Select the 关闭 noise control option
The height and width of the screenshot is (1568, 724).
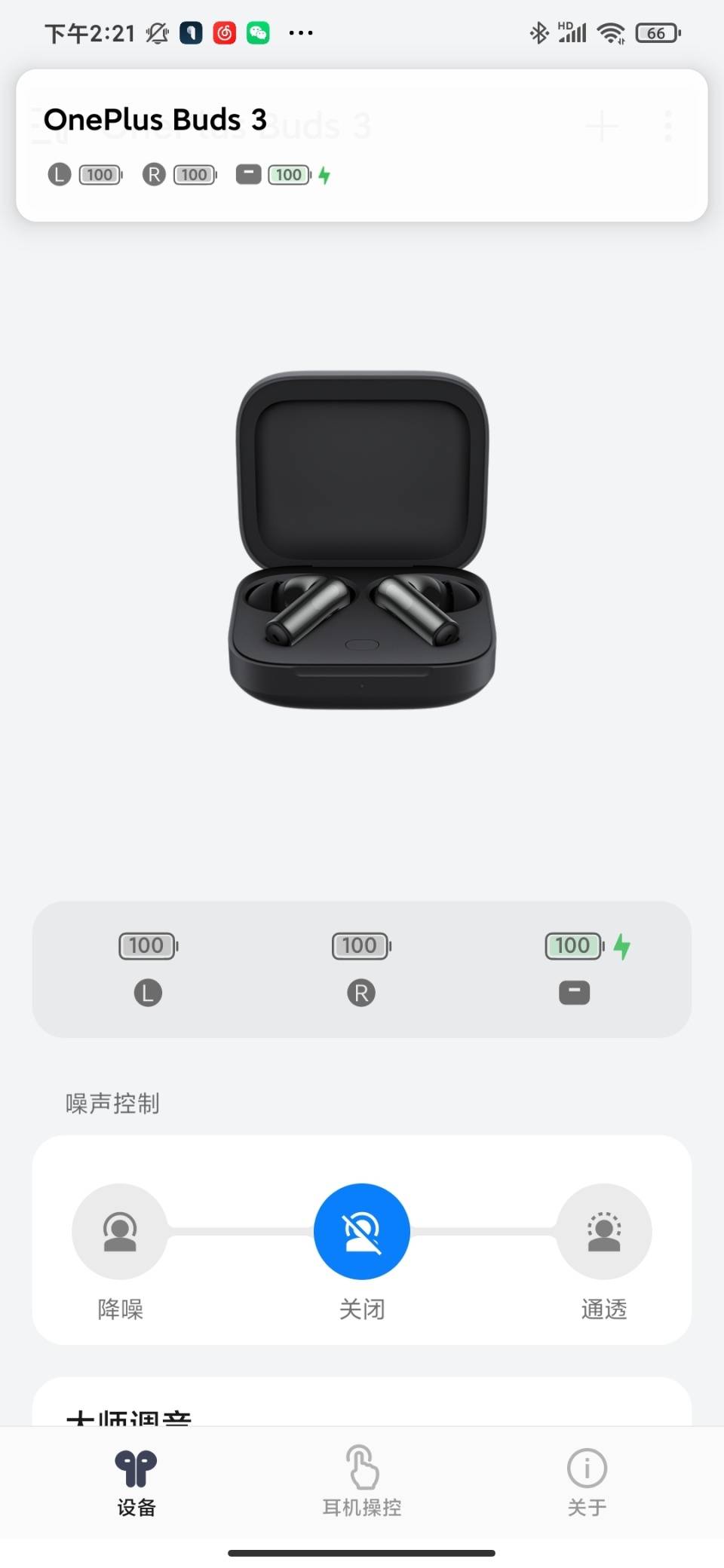(362, 1231)
